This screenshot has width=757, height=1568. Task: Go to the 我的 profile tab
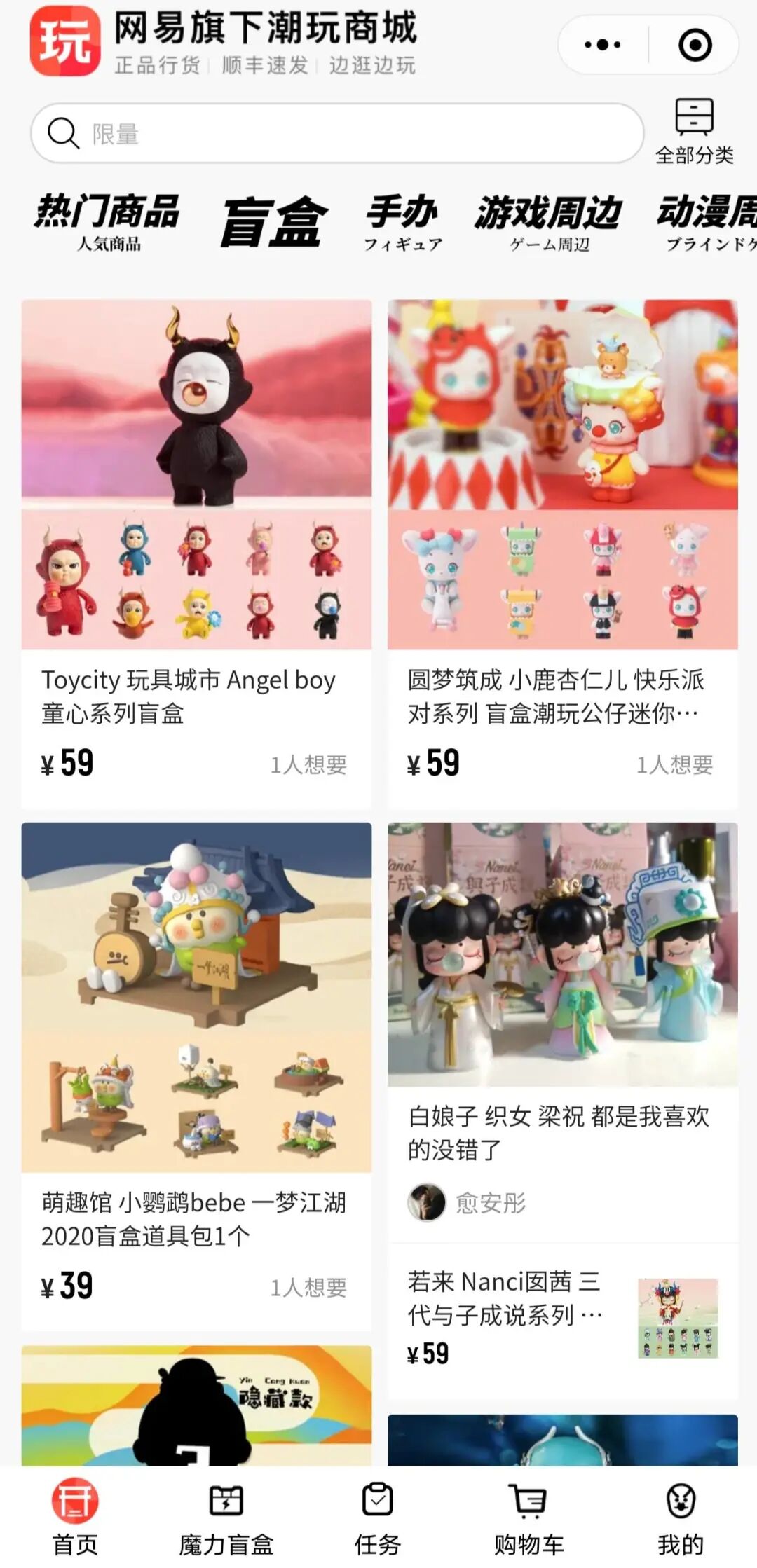[x=681, y=1516]
